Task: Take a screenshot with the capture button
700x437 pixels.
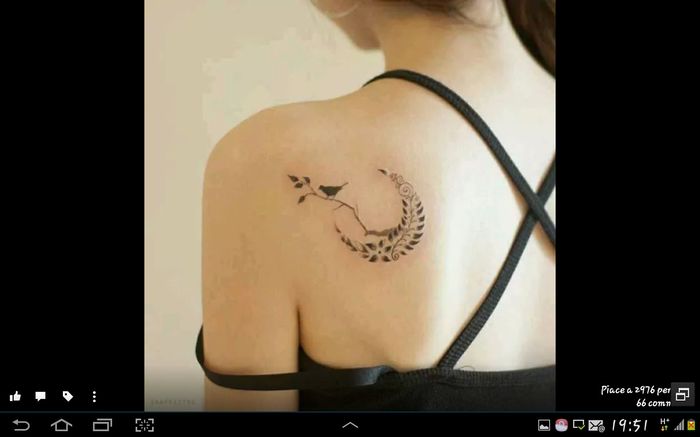Action: (x=145, y=425)
